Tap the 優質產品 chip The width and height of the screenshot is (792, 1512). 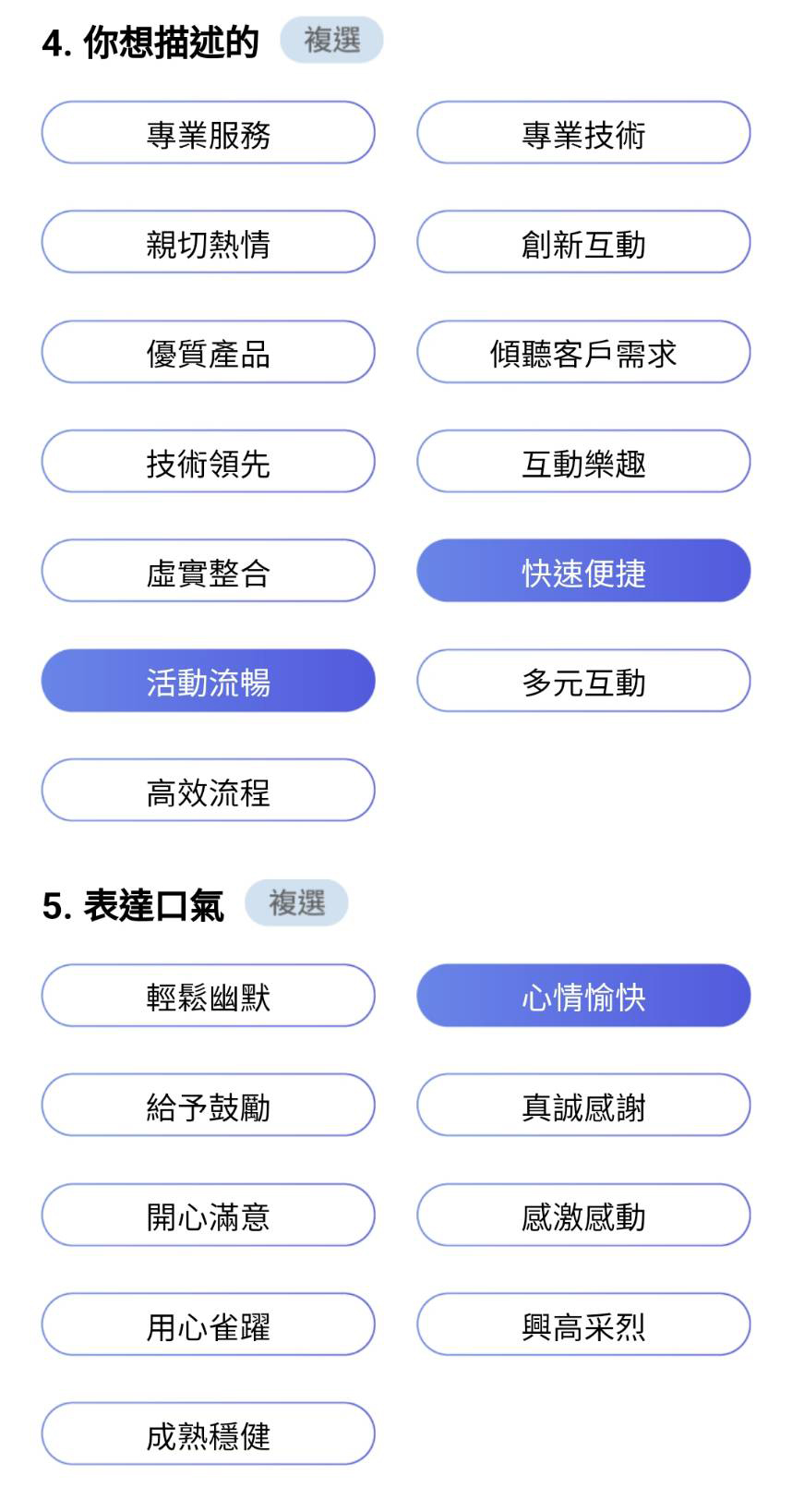(208, 352)
